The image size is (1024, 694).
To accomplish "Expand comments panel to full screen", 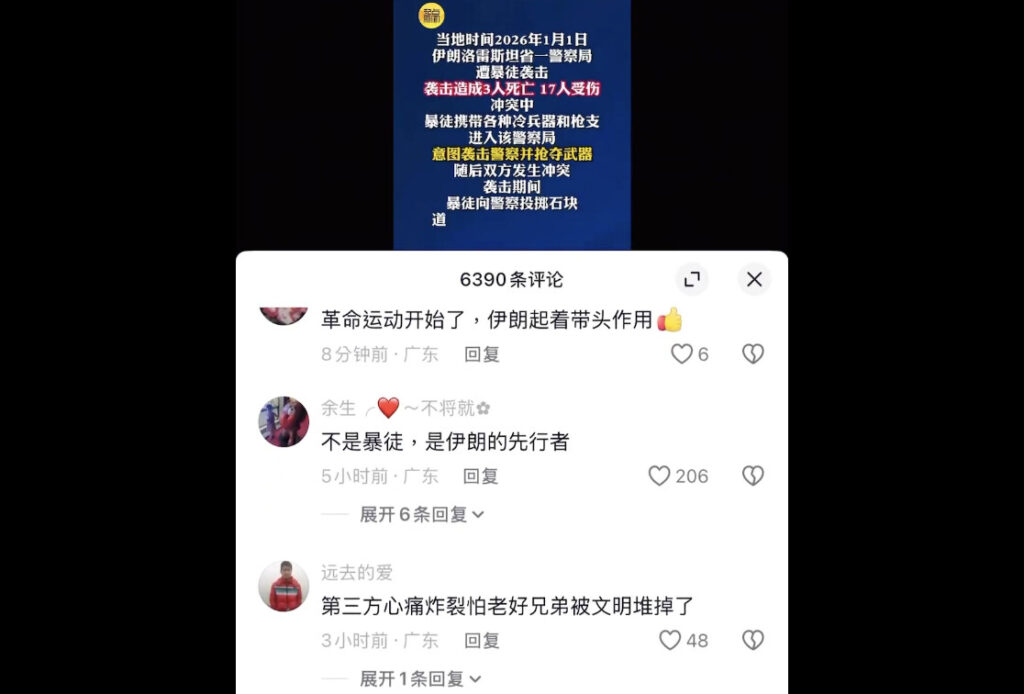I will (691, 280).
